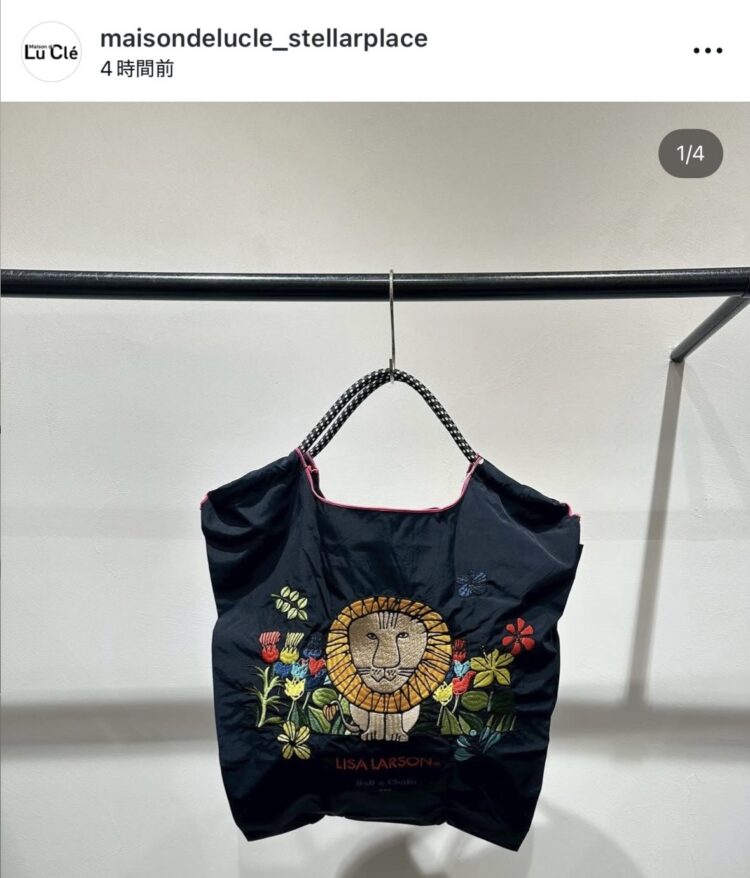Image resolution: width=750 pixels, height=878 pixels.
Task: Tap the Lu Clé profile avatar
Action: [x=52, y=51]
